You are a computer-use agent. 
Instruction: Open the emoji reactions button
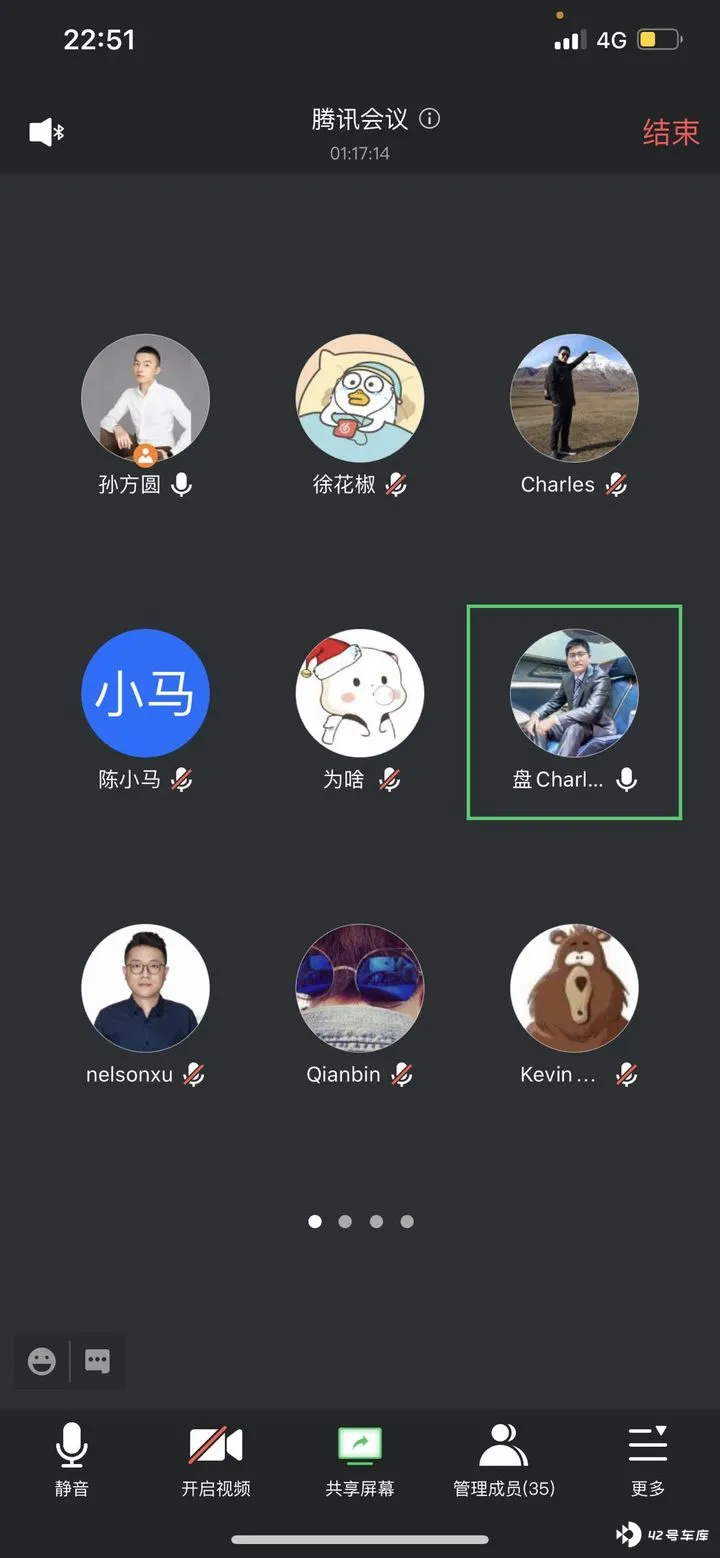(42, 1361)
